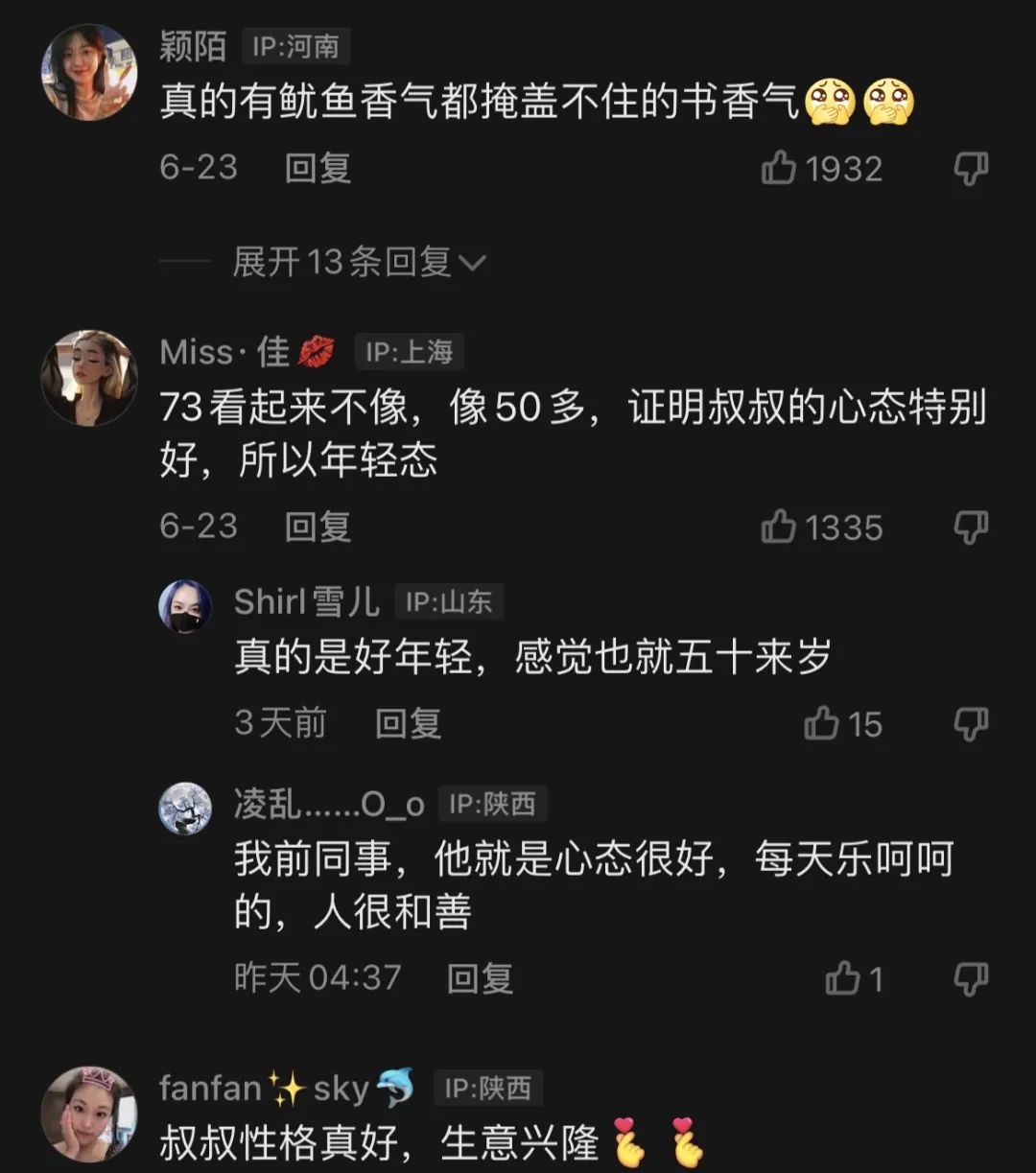Open 颖陌's profile avatar
Image resolution: width=1036 pixels, height=1173 pixels.
(x=89, y=73)
